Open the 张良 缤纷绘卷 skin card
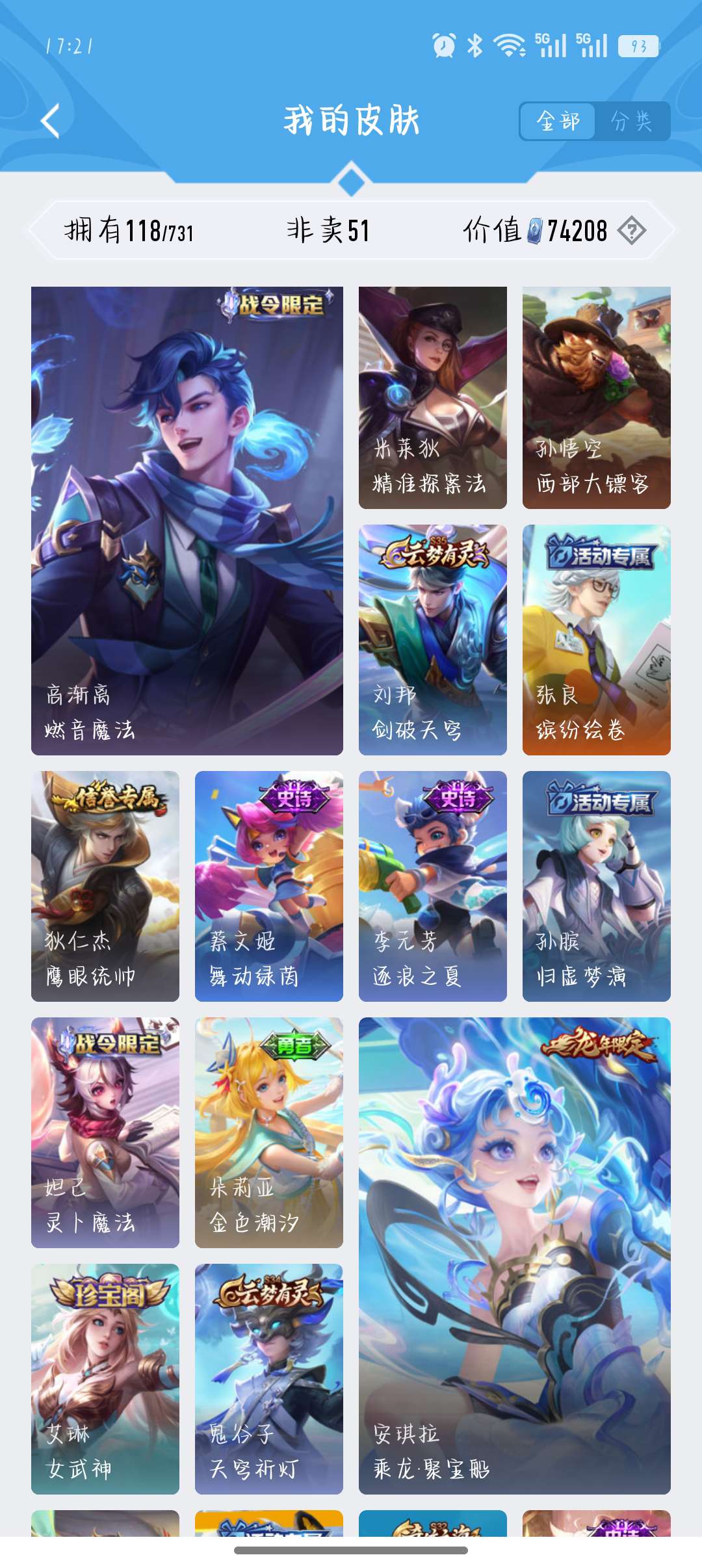 click(x=597, y=640)
